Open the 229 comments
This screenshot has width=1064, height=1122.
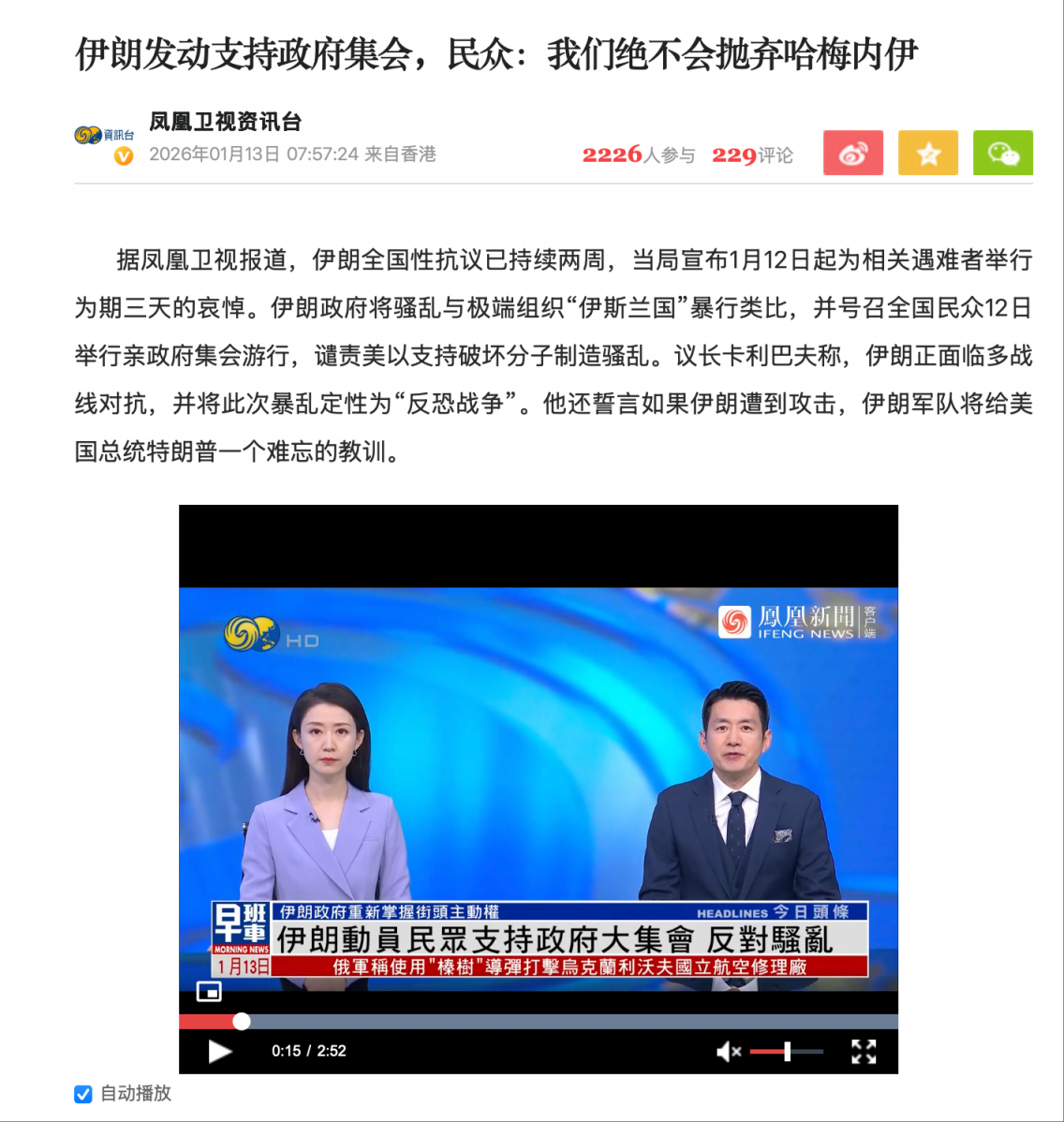pyautogui.click(x=752, y=155)
